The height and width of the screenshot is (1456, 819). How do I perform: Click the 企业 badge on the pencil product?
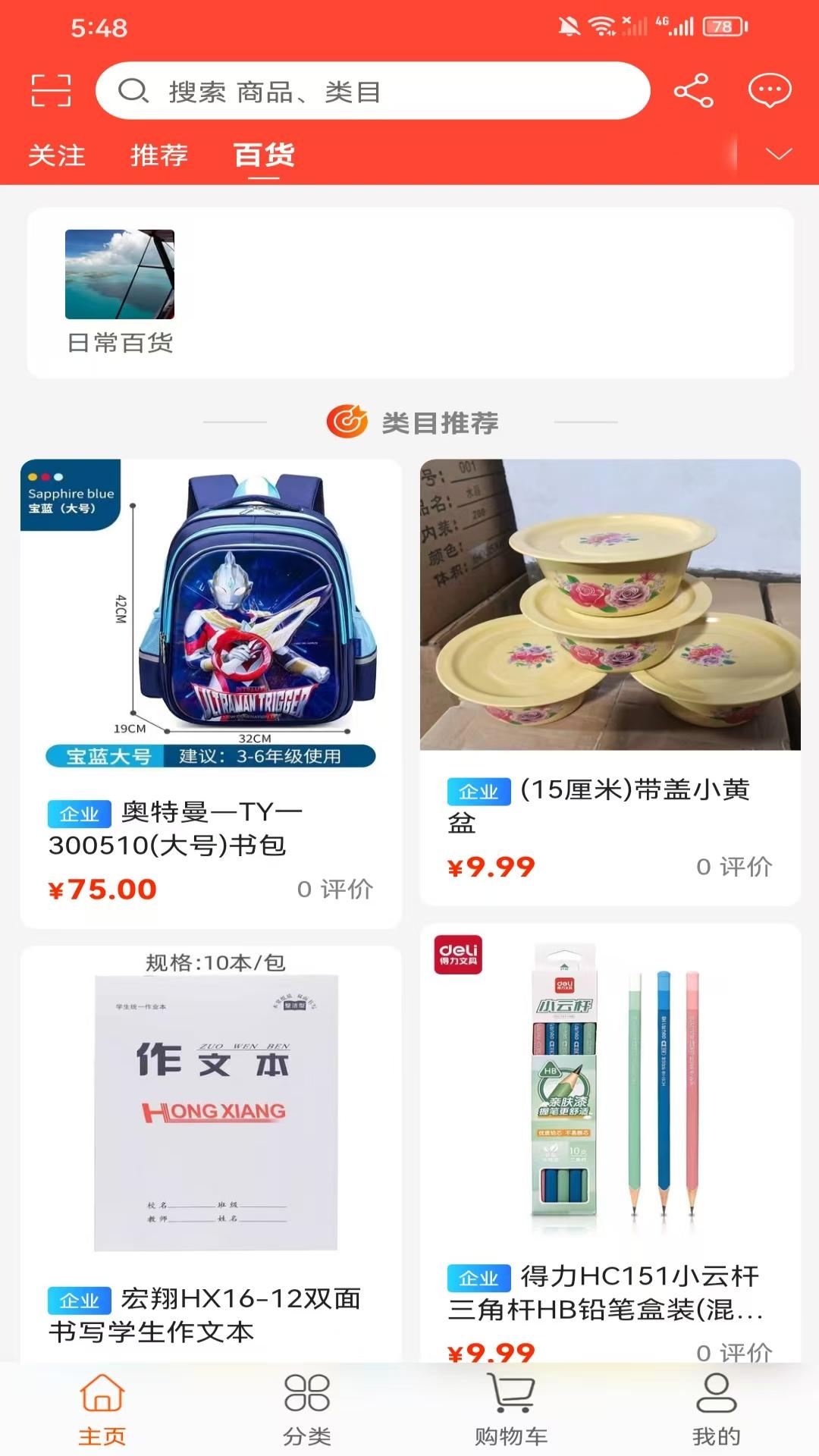pyautogui.click(x=479, y=1278)
